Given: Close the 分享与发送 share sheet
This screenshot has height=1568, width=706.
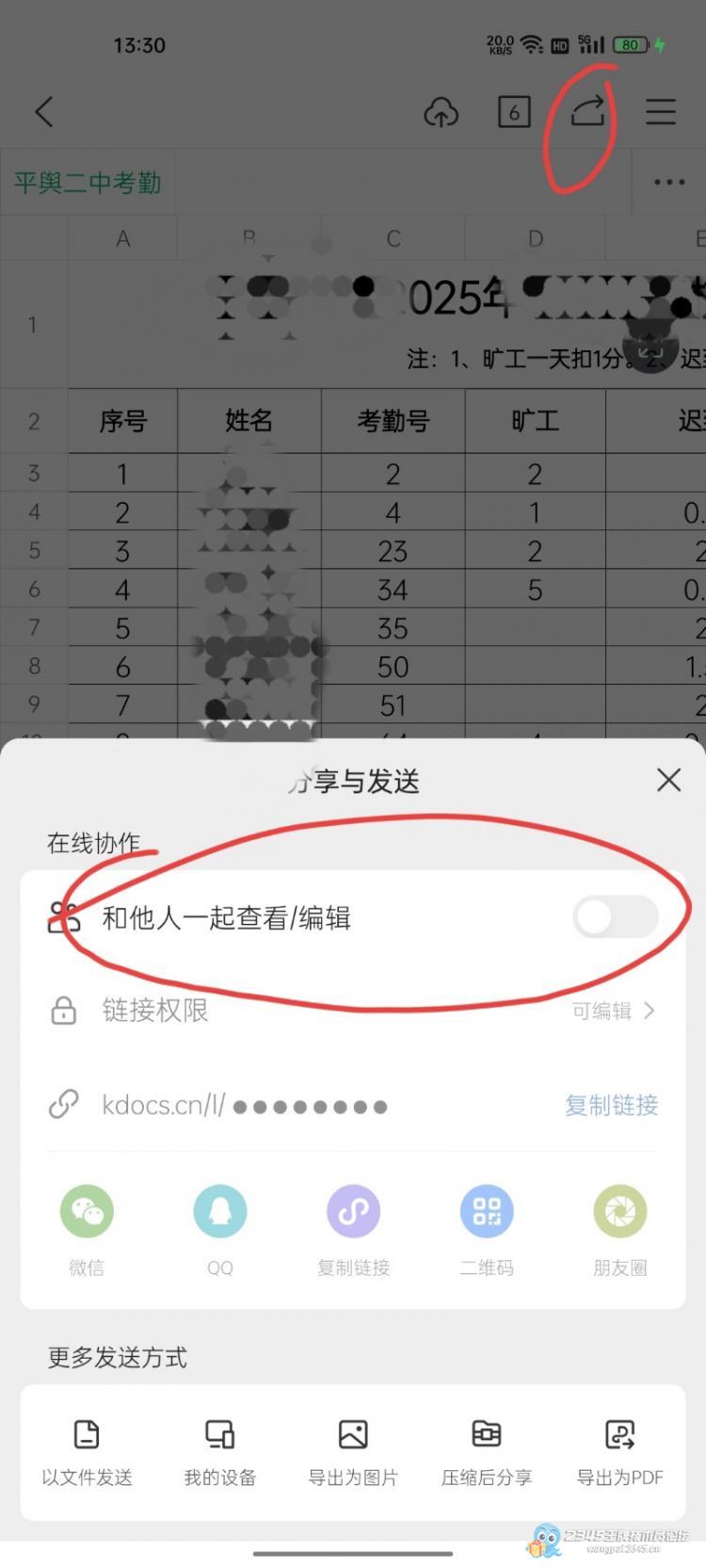Looking at the screenshot, I should point(668,780).
